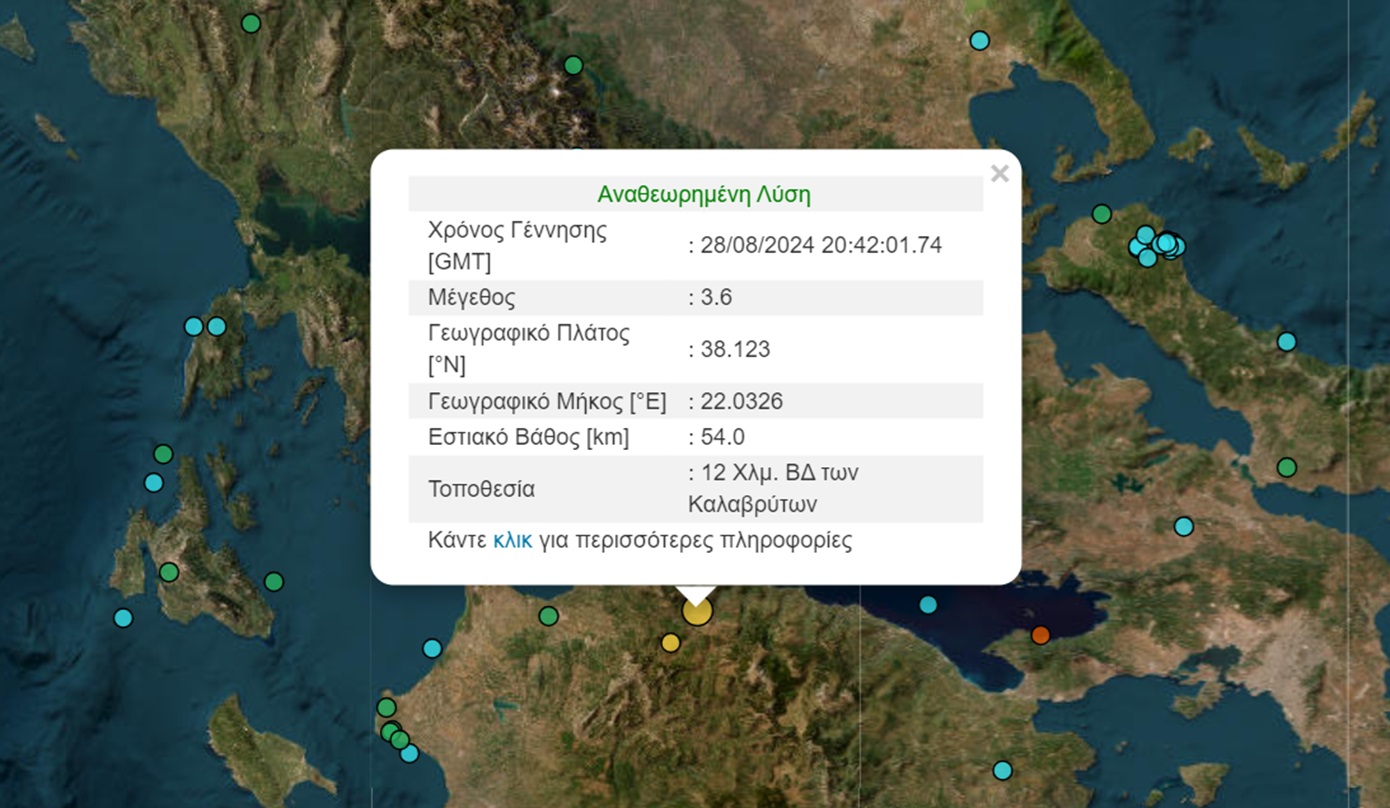
Task: Close the earthquake info popup
Action: coord(999,174)
